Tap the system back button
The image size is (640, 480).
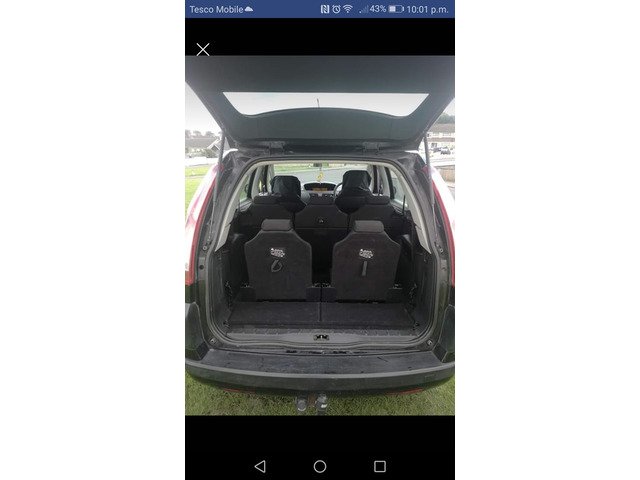pos(260,466)
